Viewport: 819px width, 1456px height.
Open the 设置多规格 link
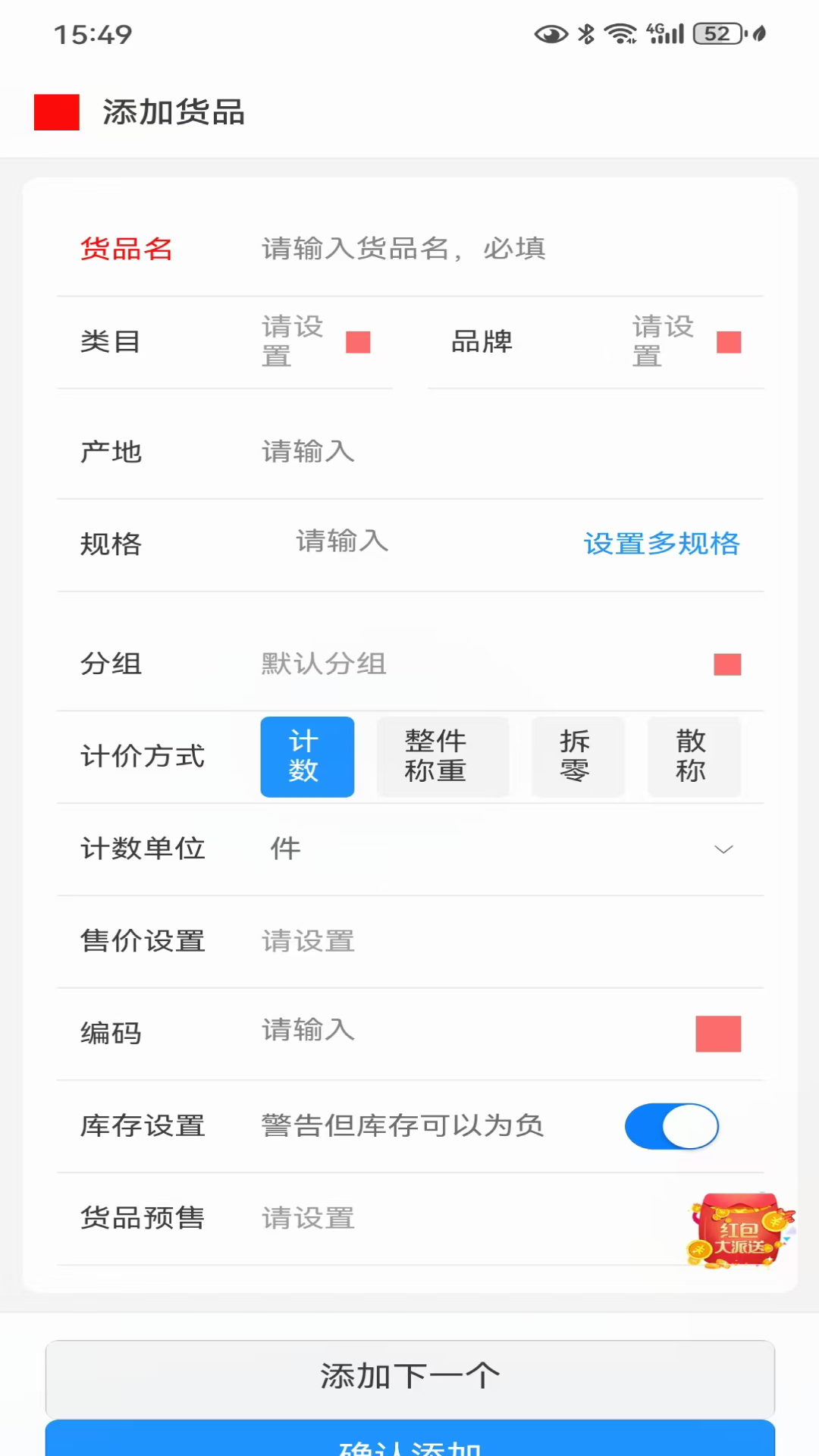(x=661, y=544)
